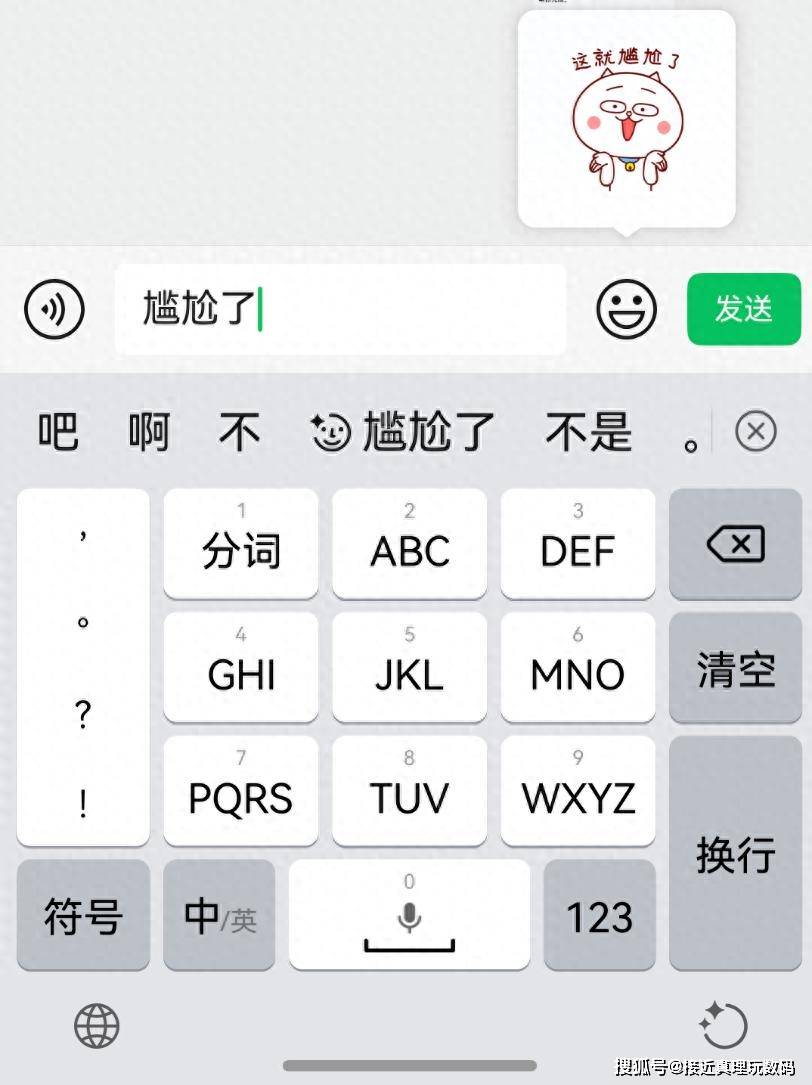Insert a line break with 换行

pos(735,853)
